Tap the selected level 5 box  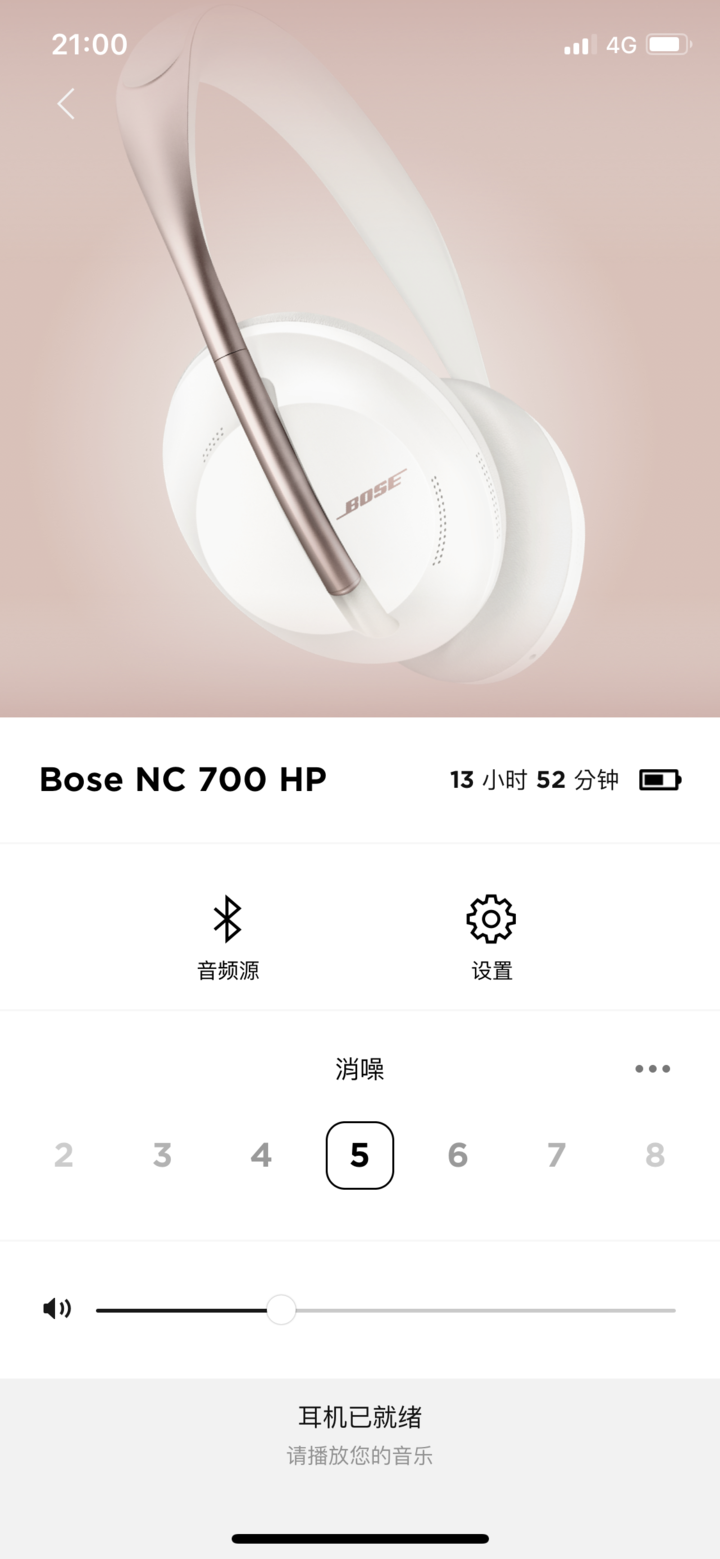tap(360, 1155)
